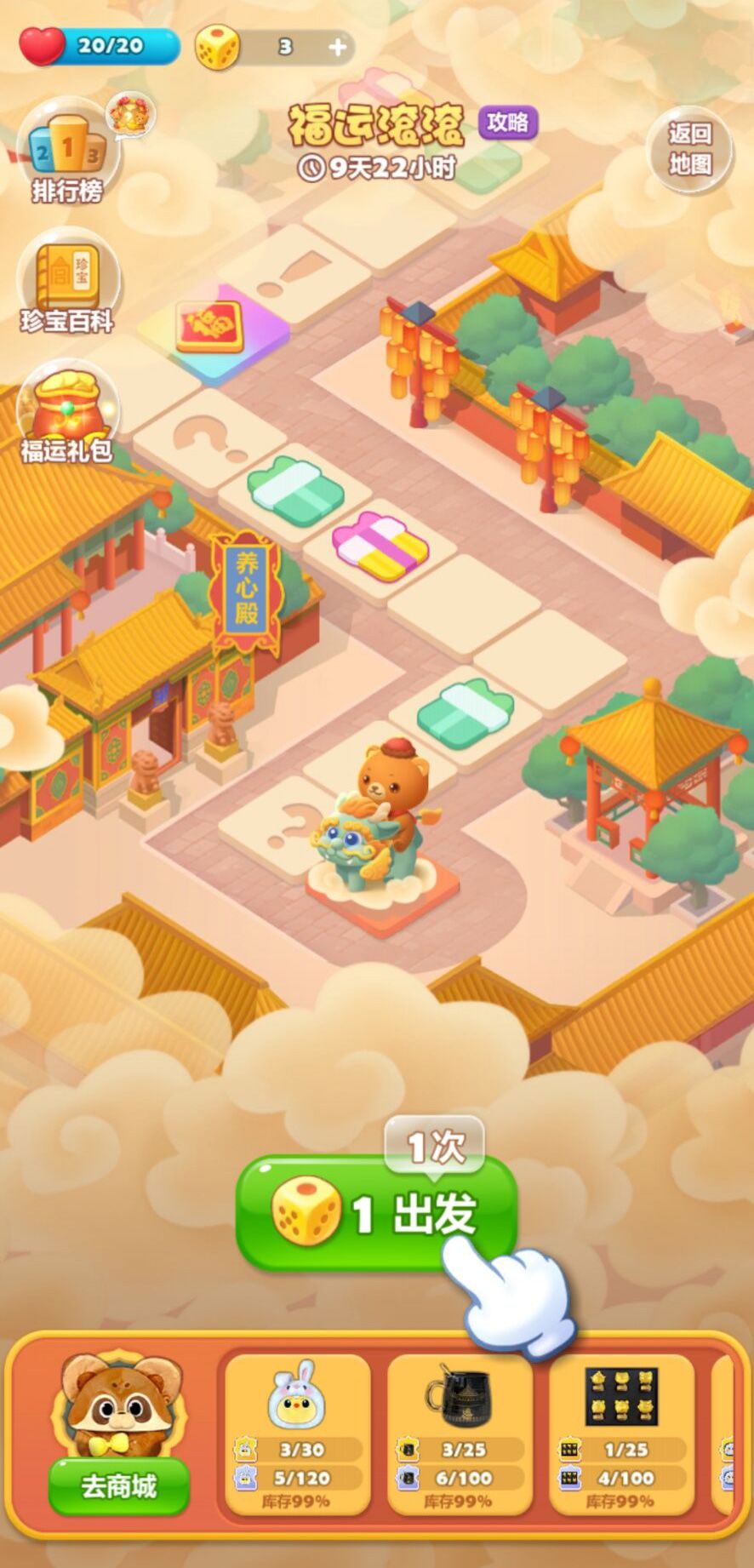Click the 库存99% stock progress label
The width and height of the screenshot is (754, 1568).
pos(297,1502)
